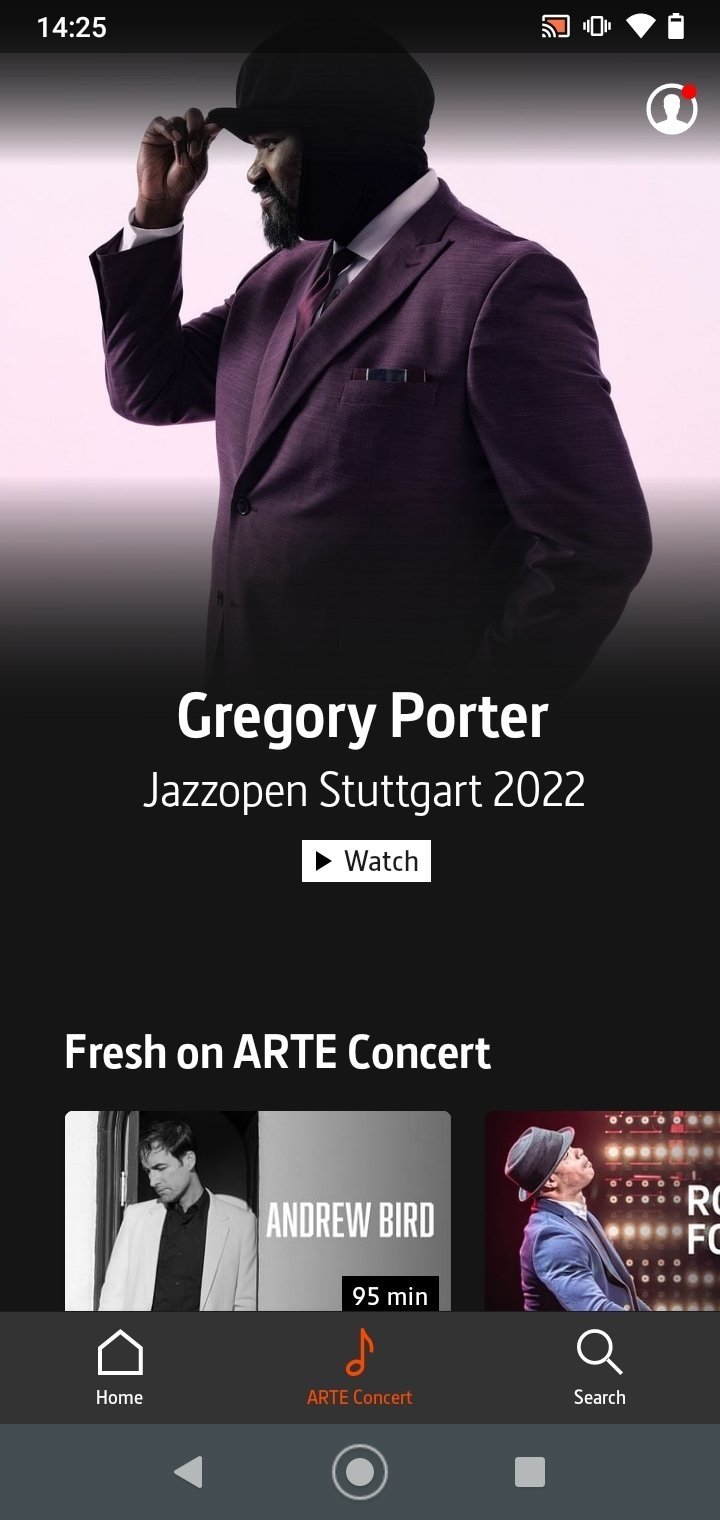
Task: Go to the Search tab
Action: coord(599,1368)
